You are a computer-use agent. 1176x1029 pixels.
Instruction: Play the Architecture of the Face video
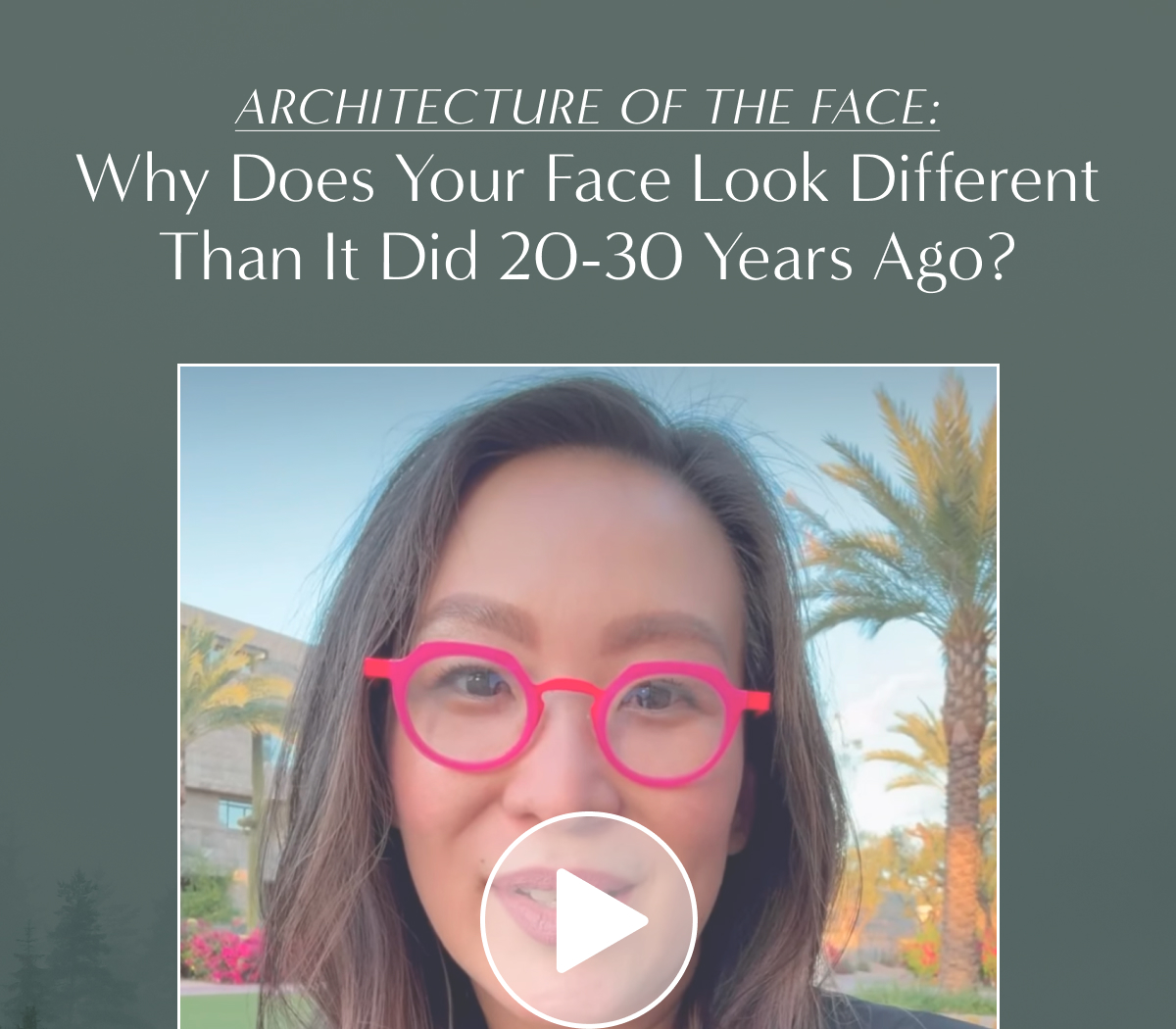pyautogui.click(x=589, y=919)
